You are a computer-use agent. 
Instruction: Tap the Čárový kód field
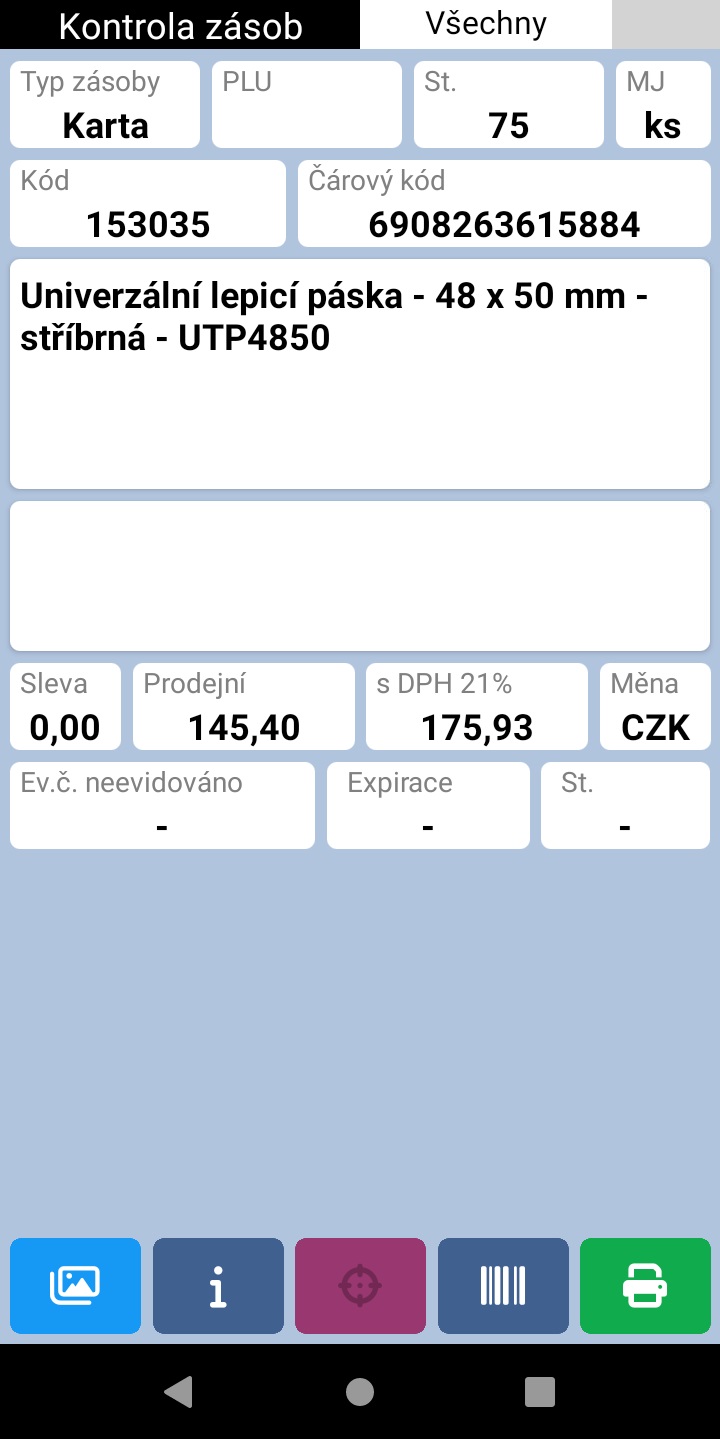504,204
